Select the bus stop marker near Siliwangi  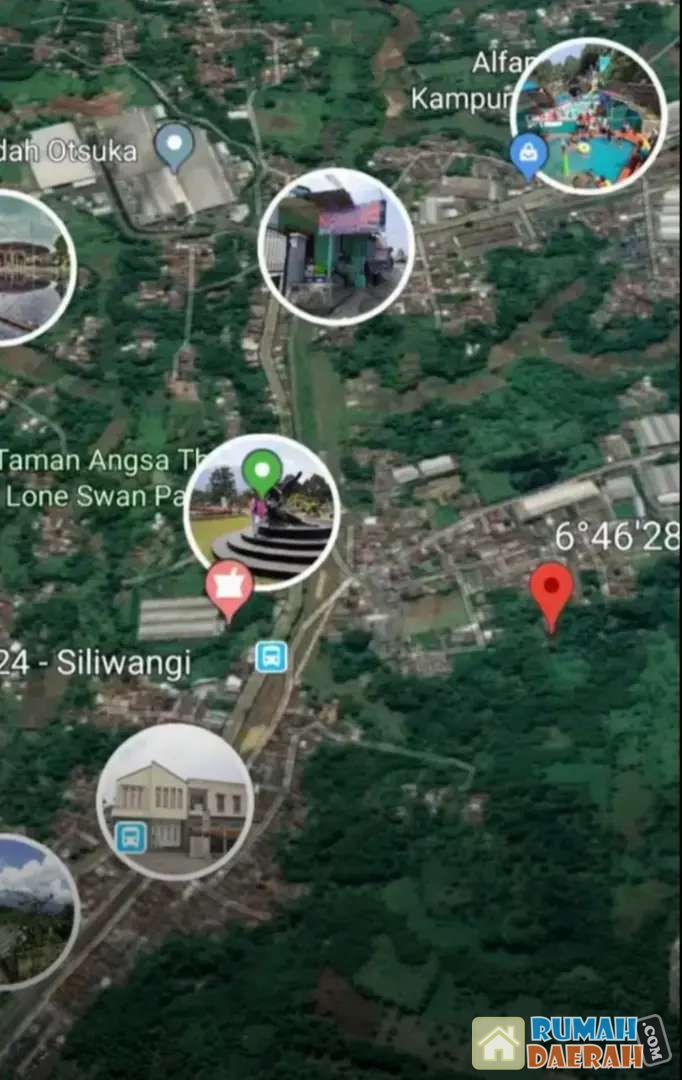[270, 657]
